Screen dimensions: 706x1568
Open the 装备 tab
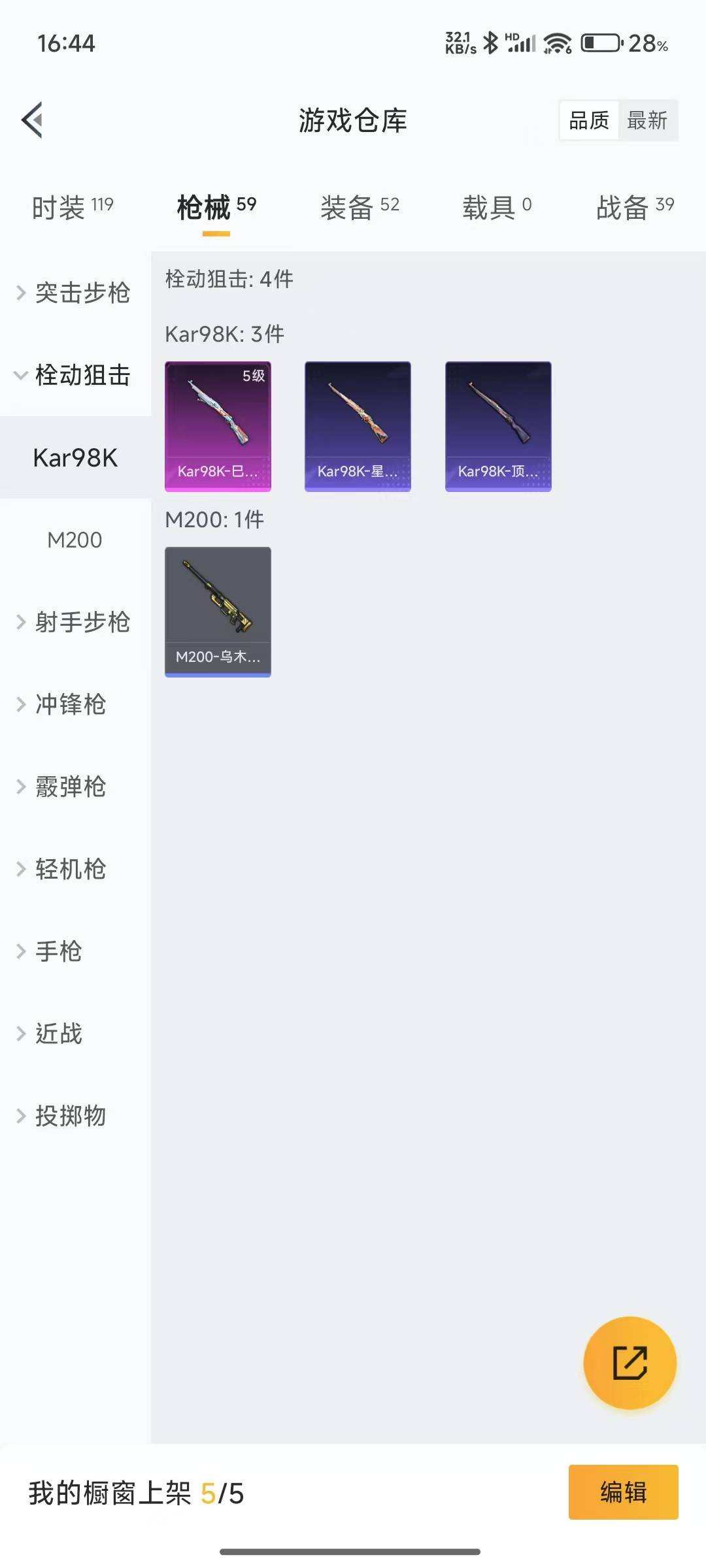click(x=351, y=206)
